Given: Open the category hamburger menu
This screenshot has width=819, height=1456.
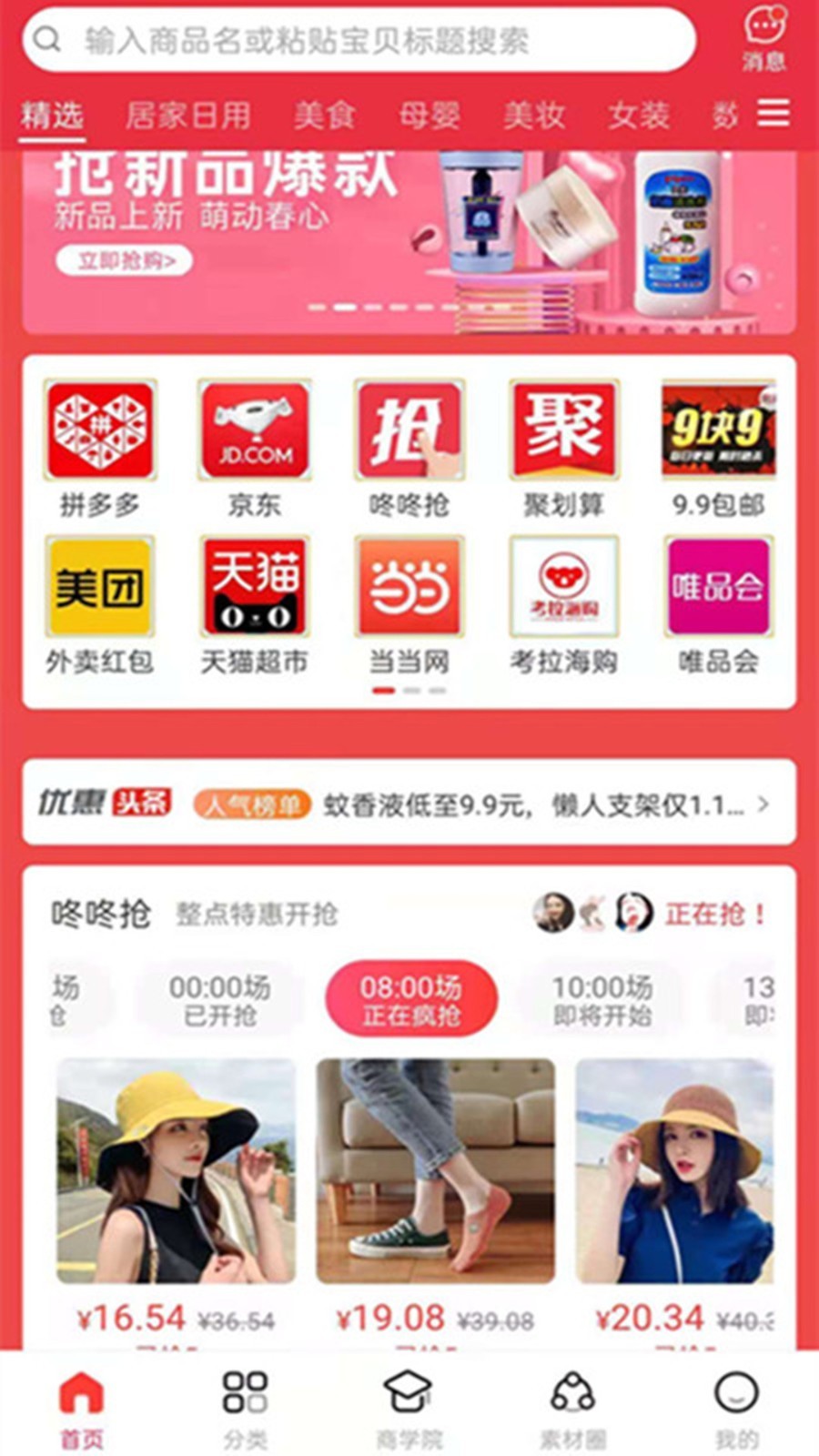Looking at the screenshot, I should point(773,114).
